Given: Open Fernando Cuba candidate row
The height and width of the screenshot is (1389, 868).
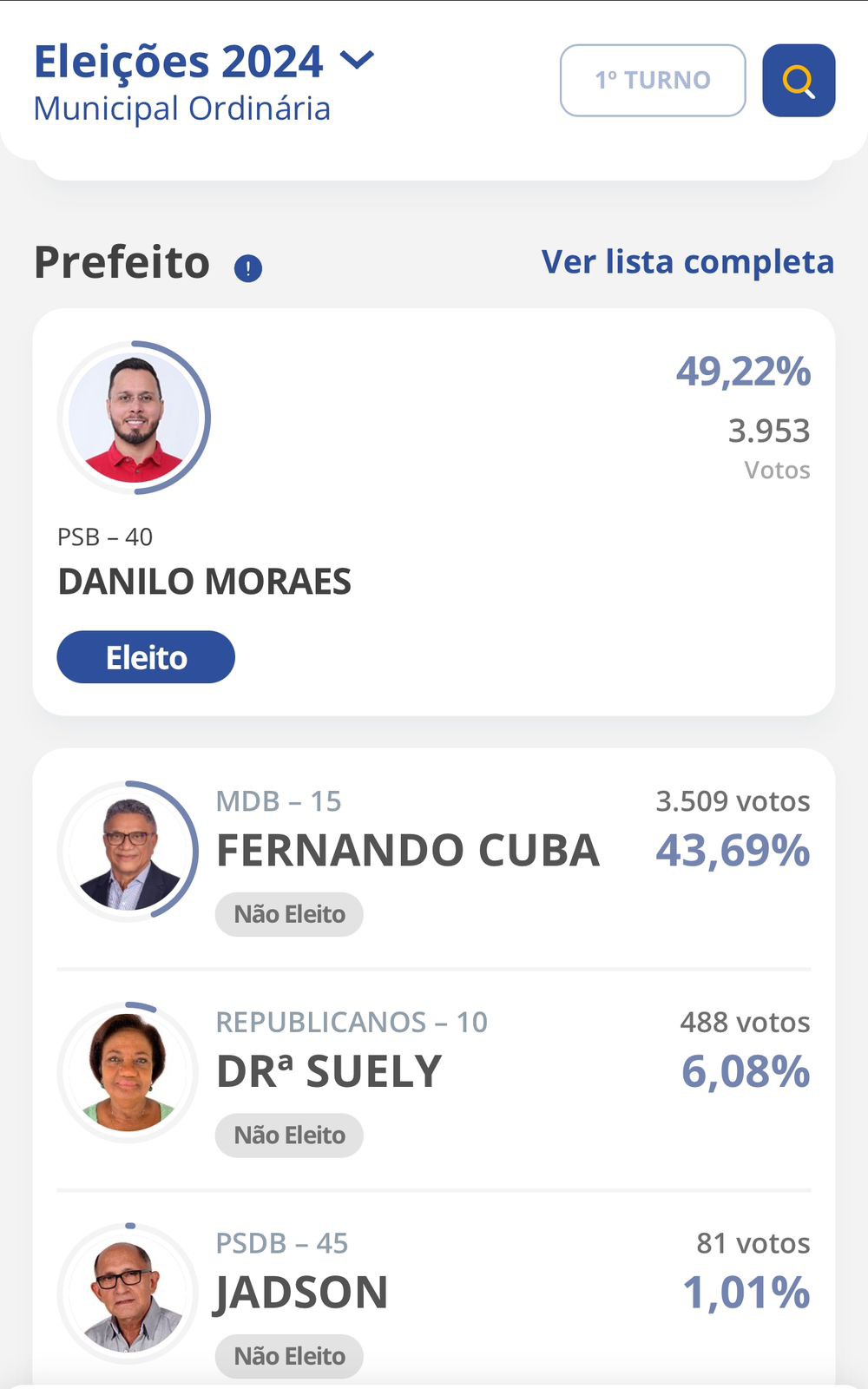Looking at the screenshot, I should [434, 858].
